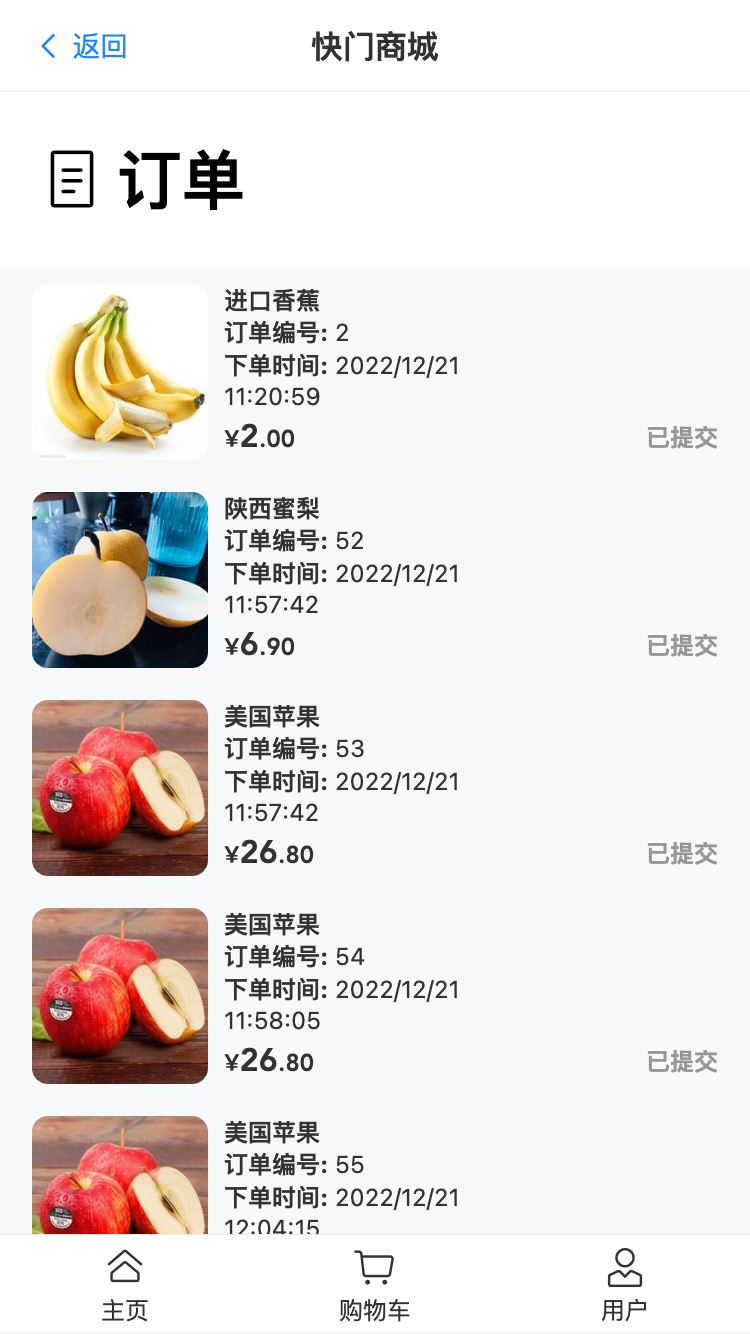Screen dimensions: 750x1334
Task: Open the 进口香蕉 order number 2
Action: click(x=374, y=372)
